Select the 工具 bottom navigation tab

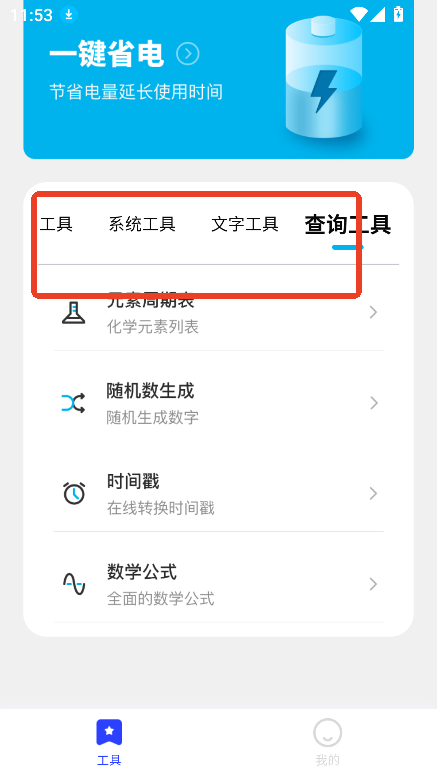click(x=109, y=742)
